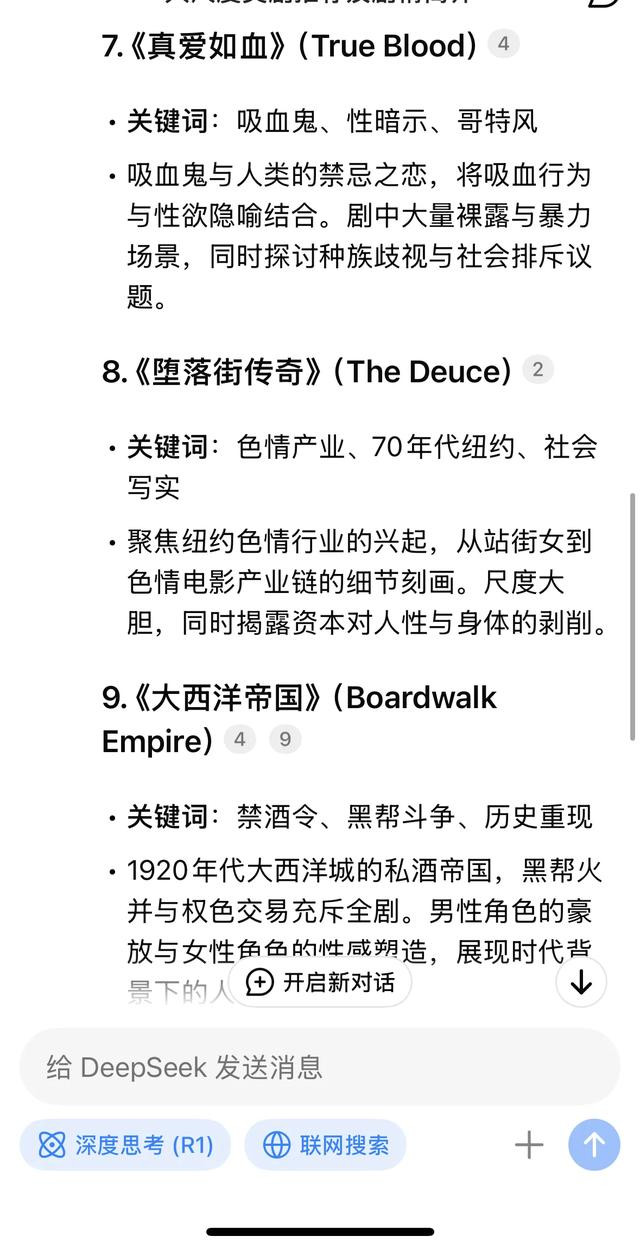Open citation 2 next to The Deuce

[x=537, y=370]
